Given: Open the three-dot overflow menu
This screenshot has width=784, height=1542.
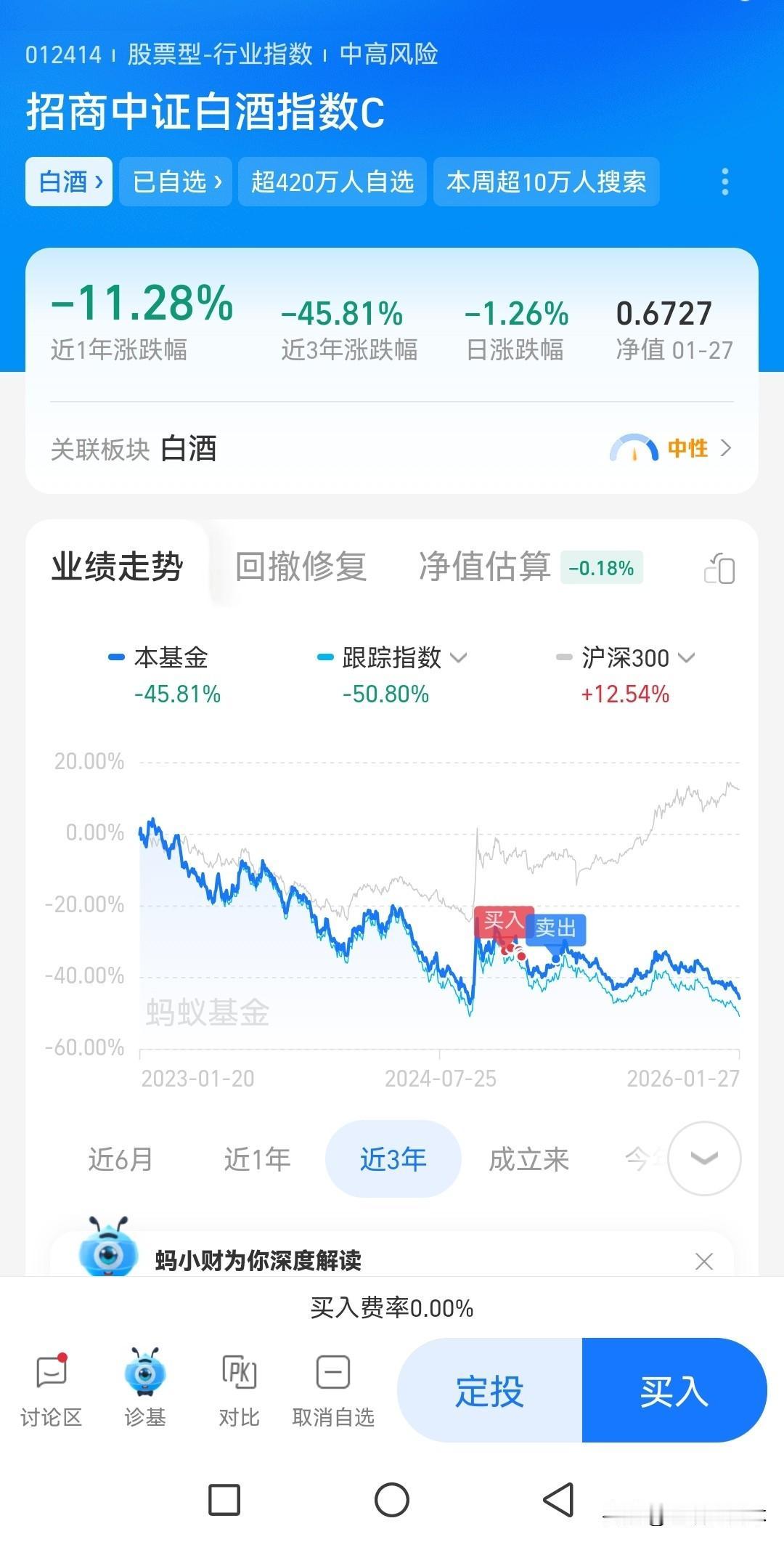Looking at the screenshot, I should [x=724, y=182].
